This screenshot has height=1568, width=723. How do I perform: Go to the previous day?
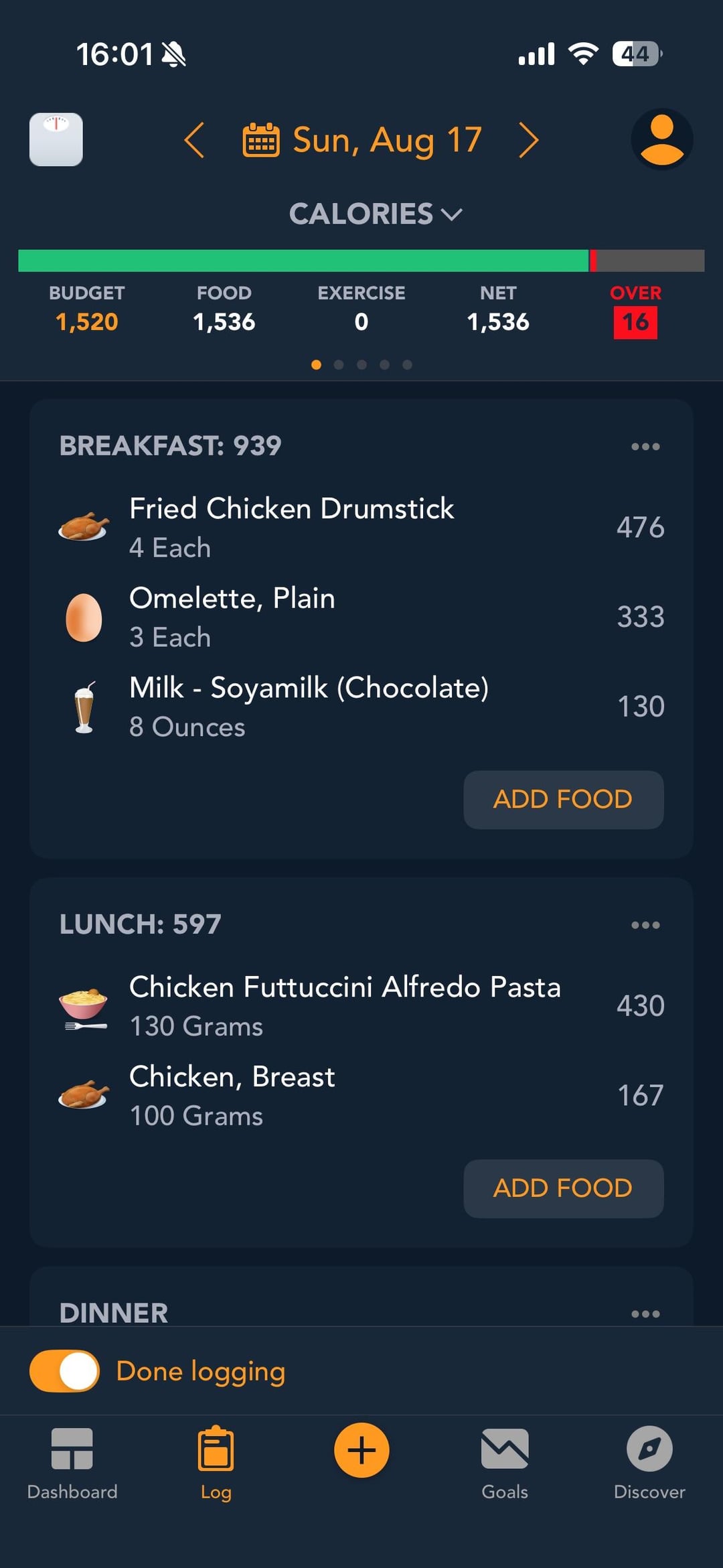coord(194,140)
